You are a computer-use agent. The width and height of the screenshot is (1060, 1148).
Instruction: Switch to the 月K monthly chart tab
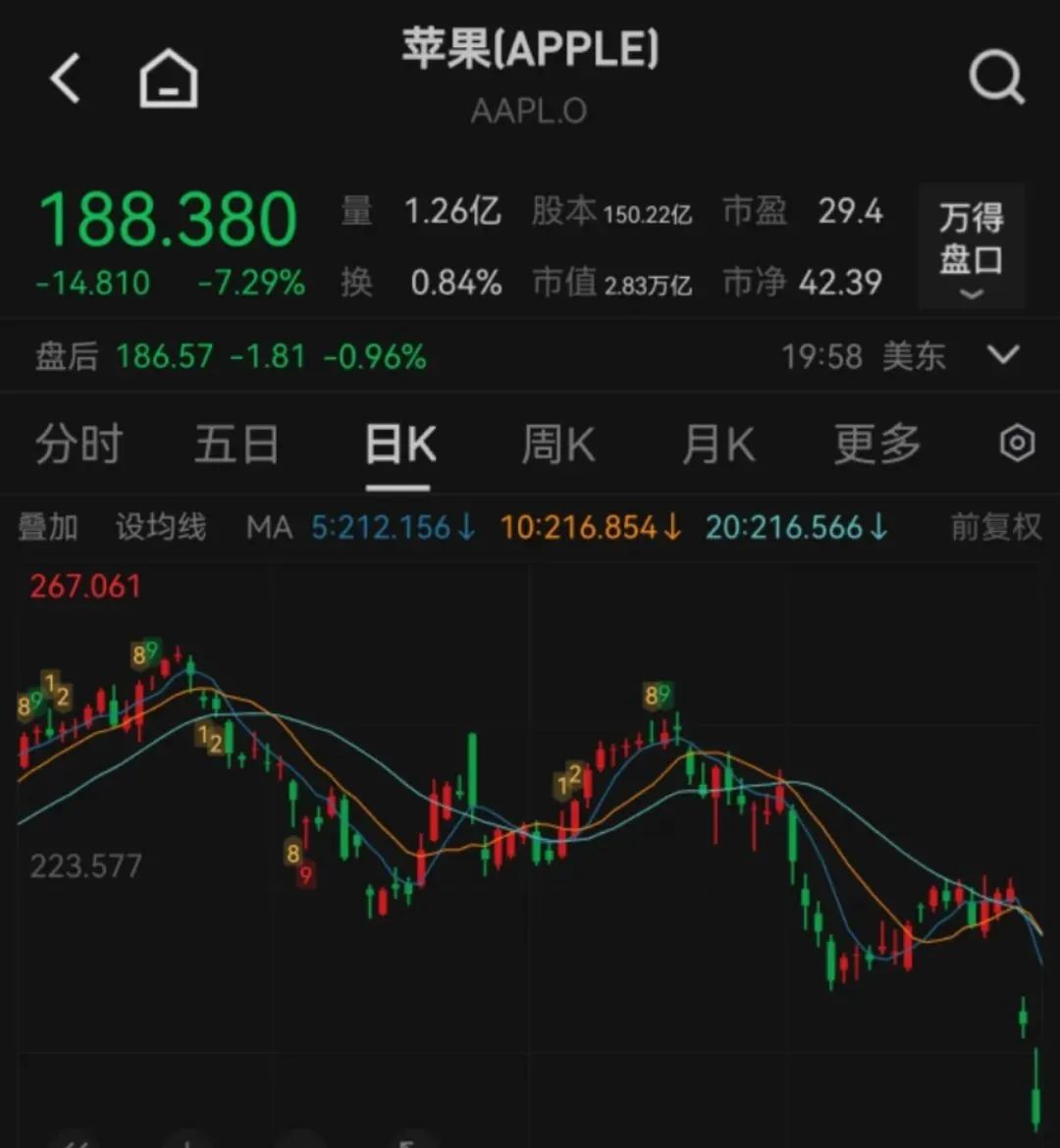pyautogui.click(x=717, y=444)
